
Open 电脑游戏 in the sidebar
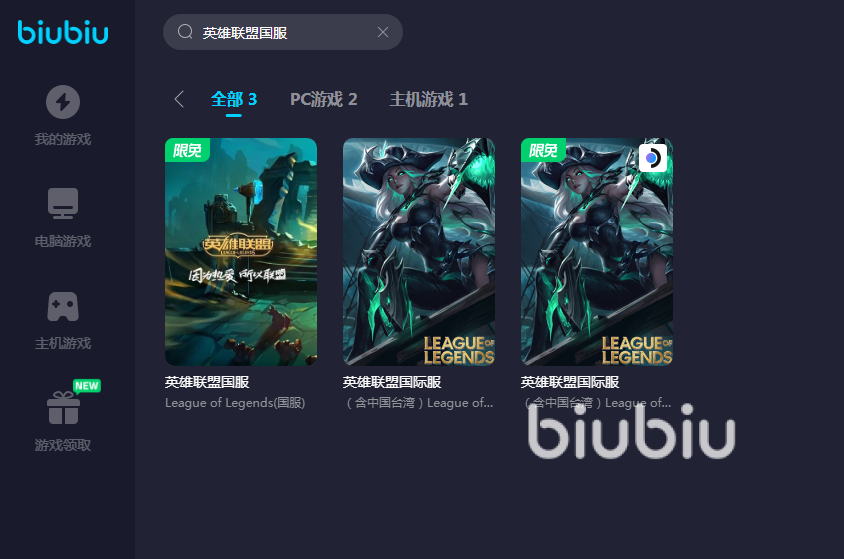tap(63, 218)
